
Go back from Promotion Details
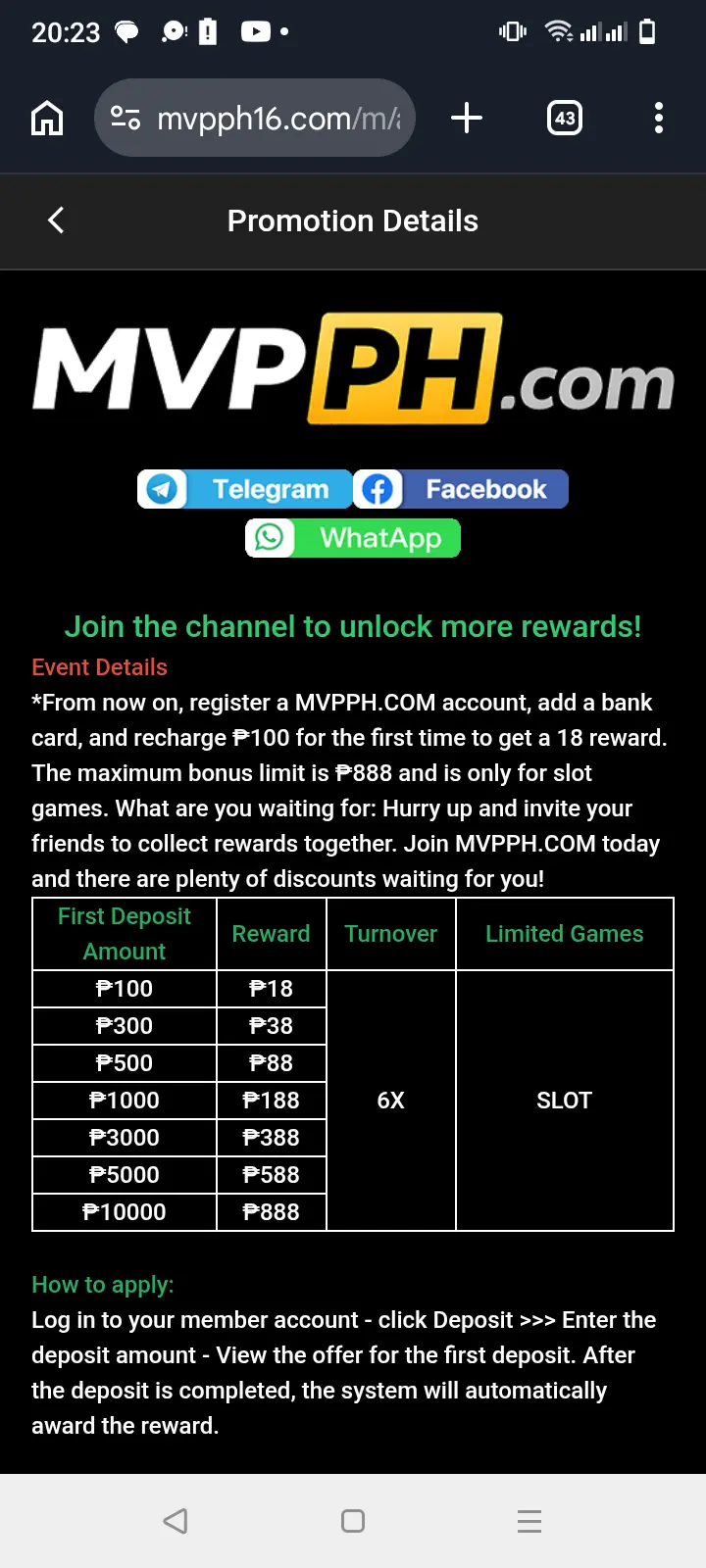[56, 220]
